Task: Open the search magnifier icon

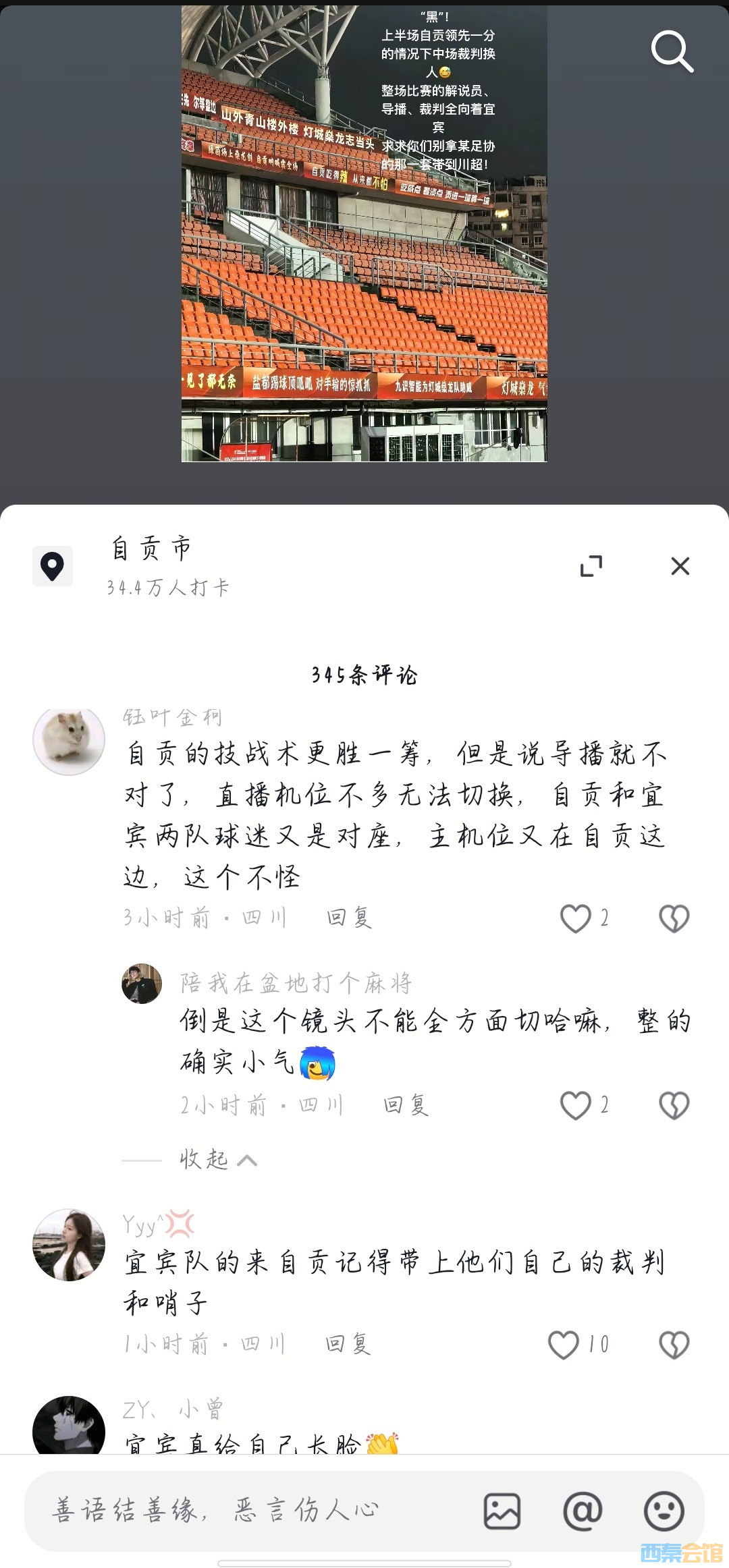Action: click(672, 51)
